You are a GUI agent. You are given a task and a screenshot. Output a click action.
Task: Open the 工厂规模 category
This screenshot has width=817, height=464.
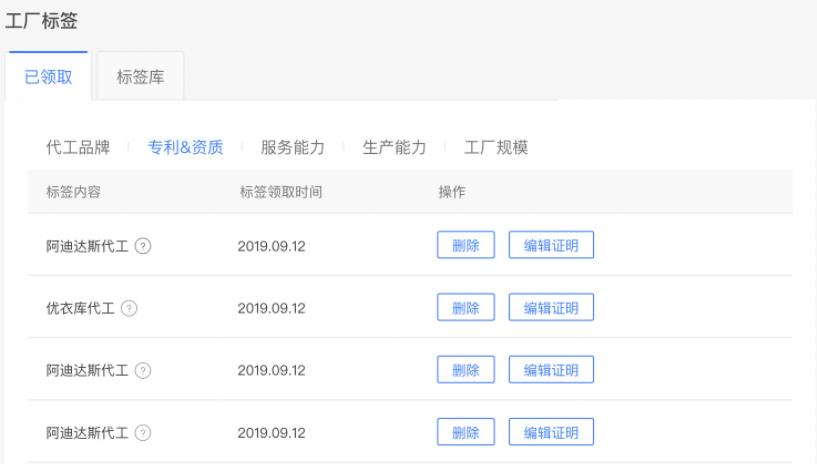pos(496,147)
